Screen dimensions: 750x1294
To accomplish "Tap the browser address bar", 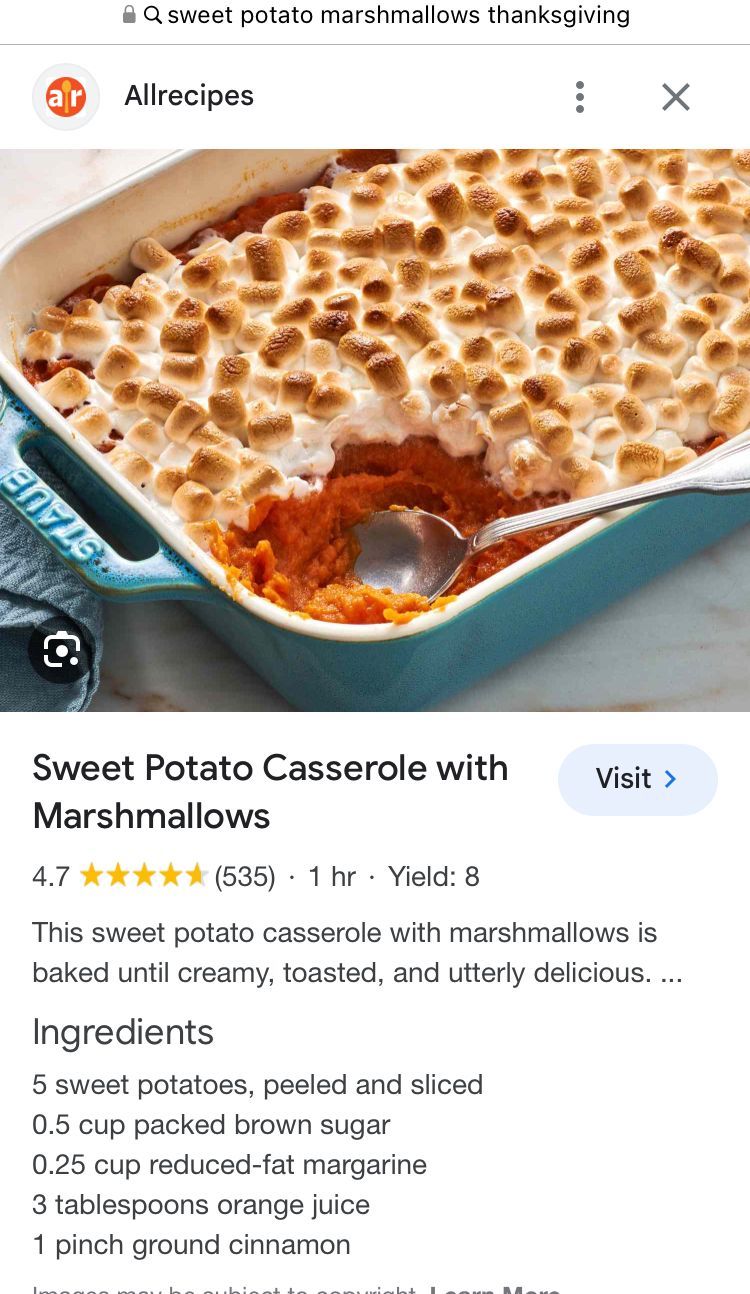I will (x=375, y=15).
